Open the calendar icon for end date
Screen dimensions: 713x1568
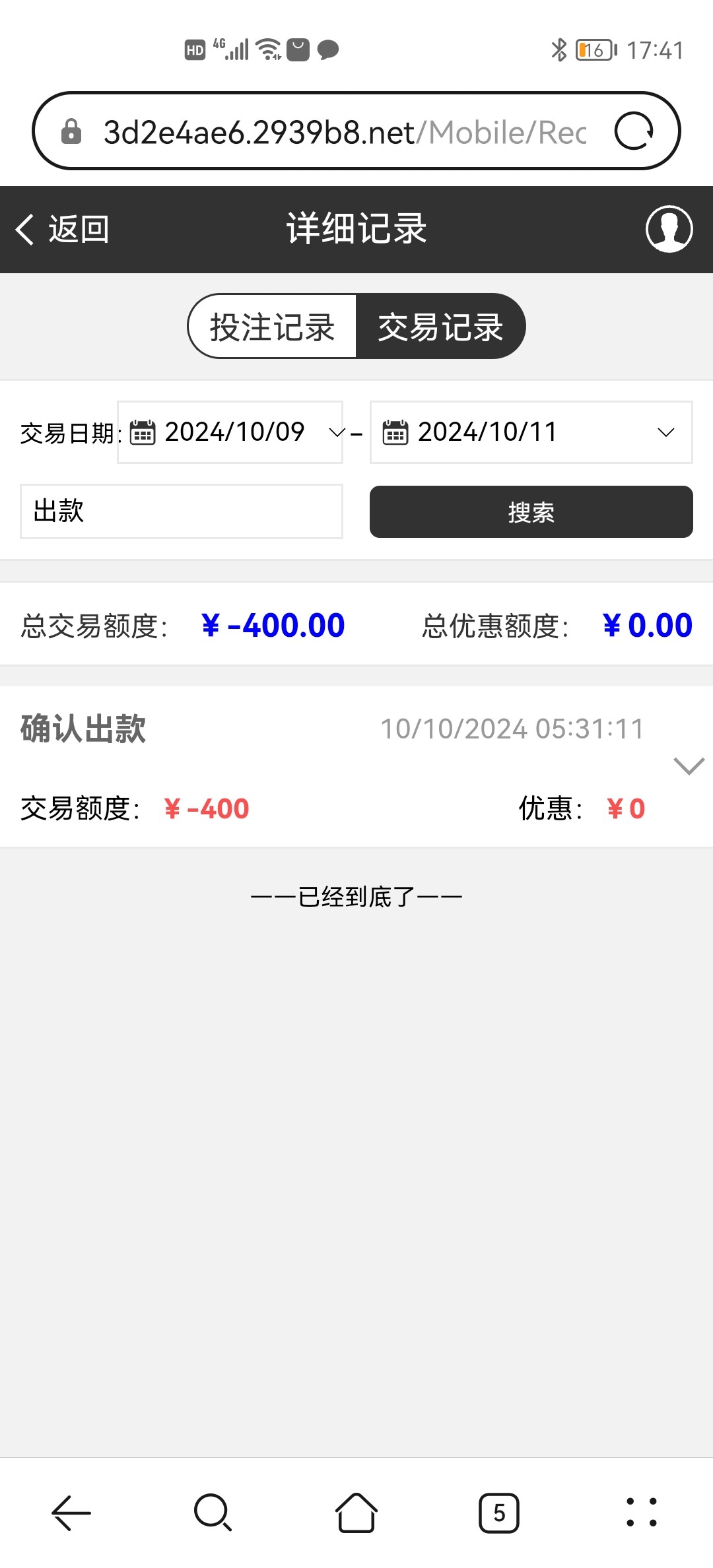tap(394, 432)
